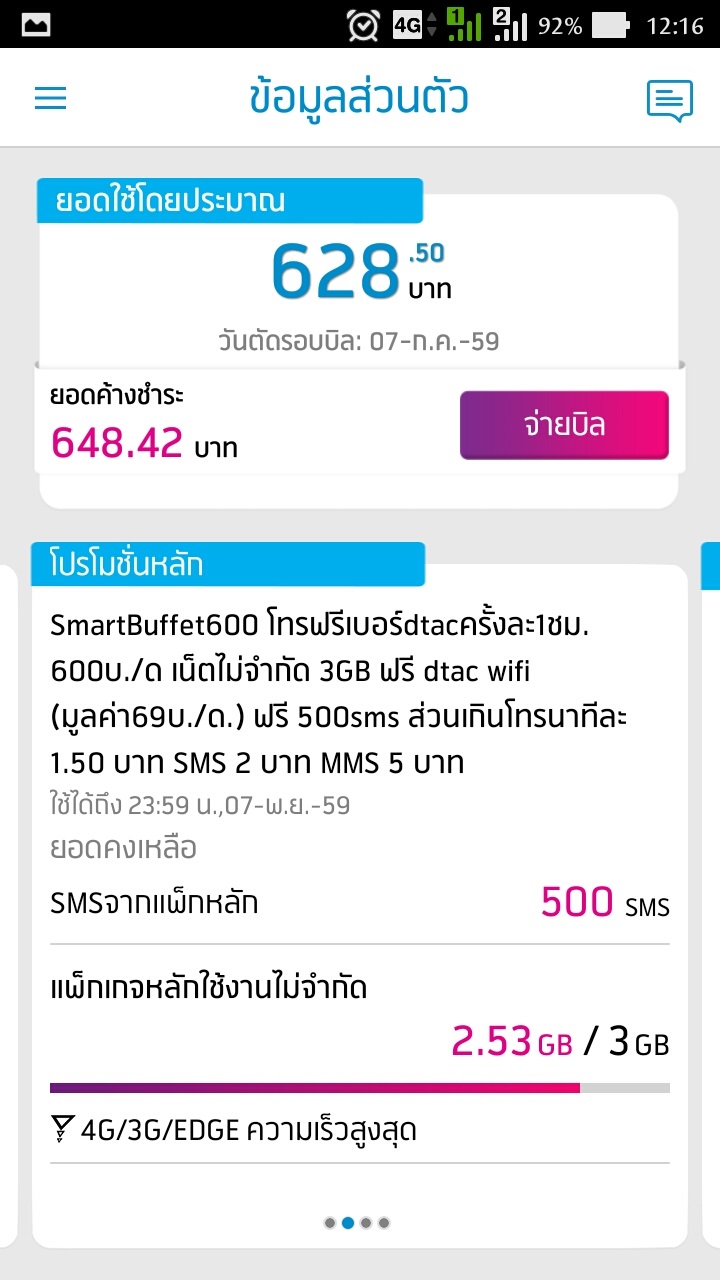
Task: Open the hamburger drawer menu
Action: (x=50, y=98)
